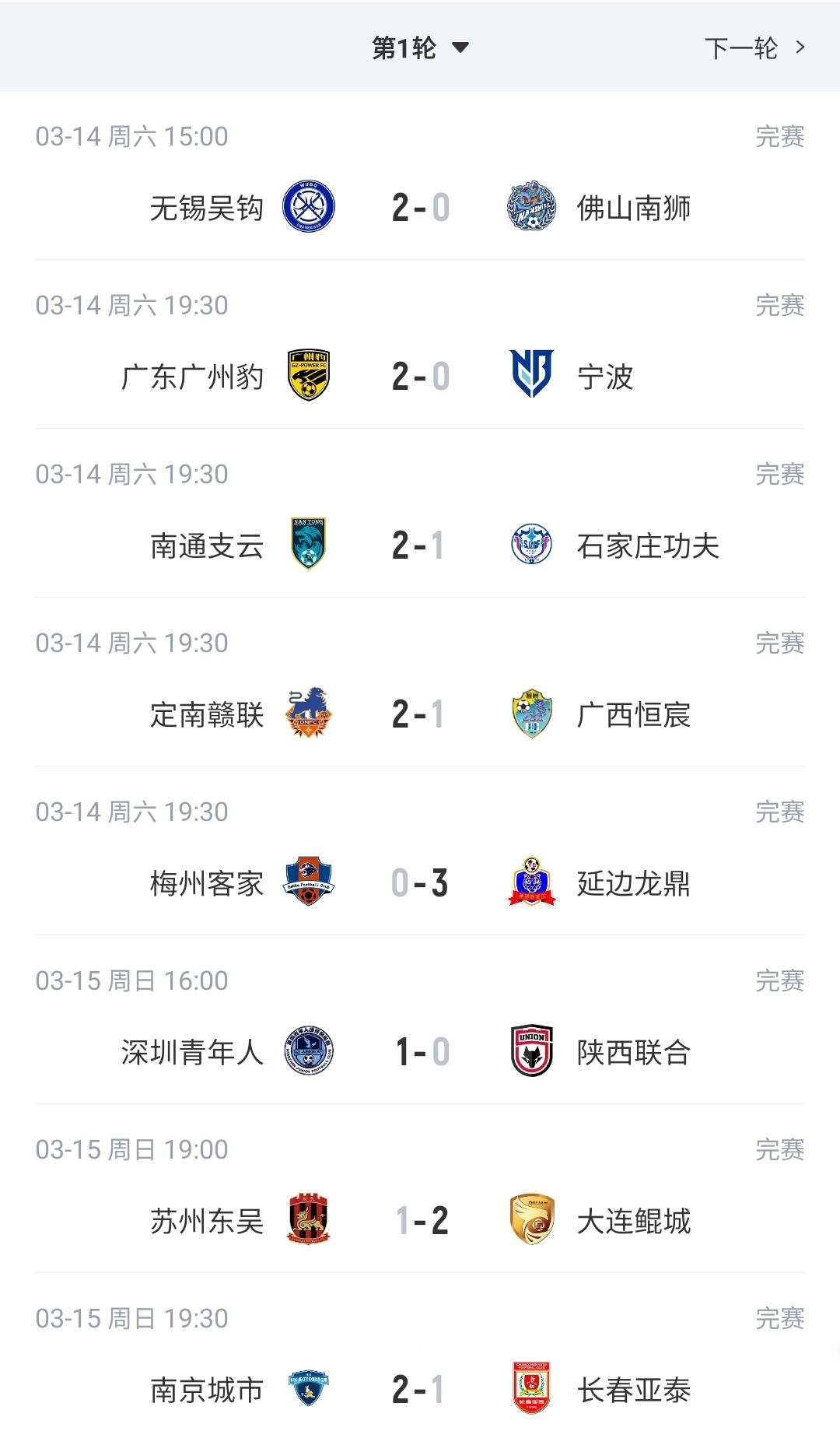The image size is (840, 1438).
Task: Select the 定南赣联 vs 广西恒宸 match
Action: 420,714
